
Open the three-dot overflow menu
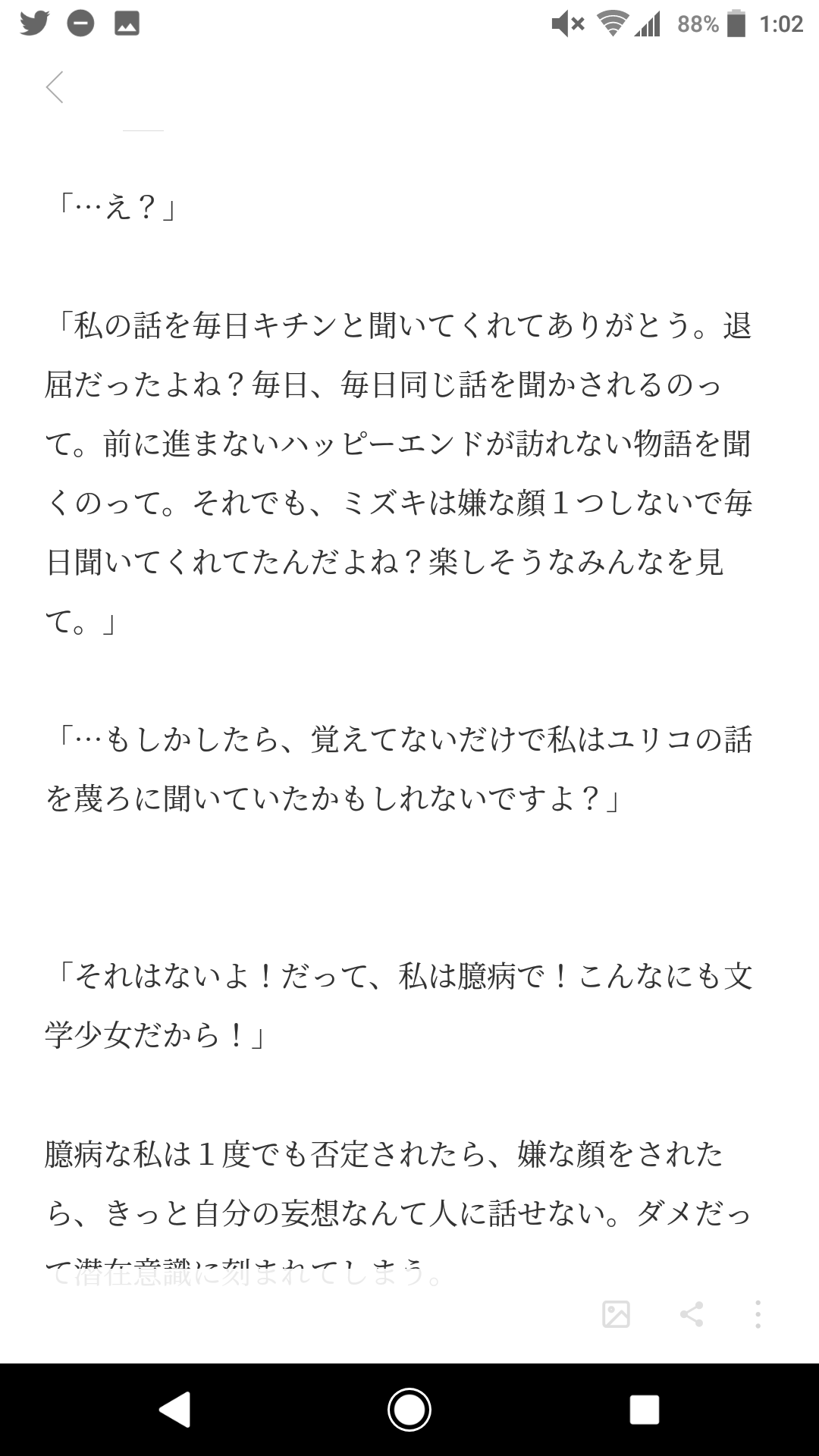(758, 1314)
